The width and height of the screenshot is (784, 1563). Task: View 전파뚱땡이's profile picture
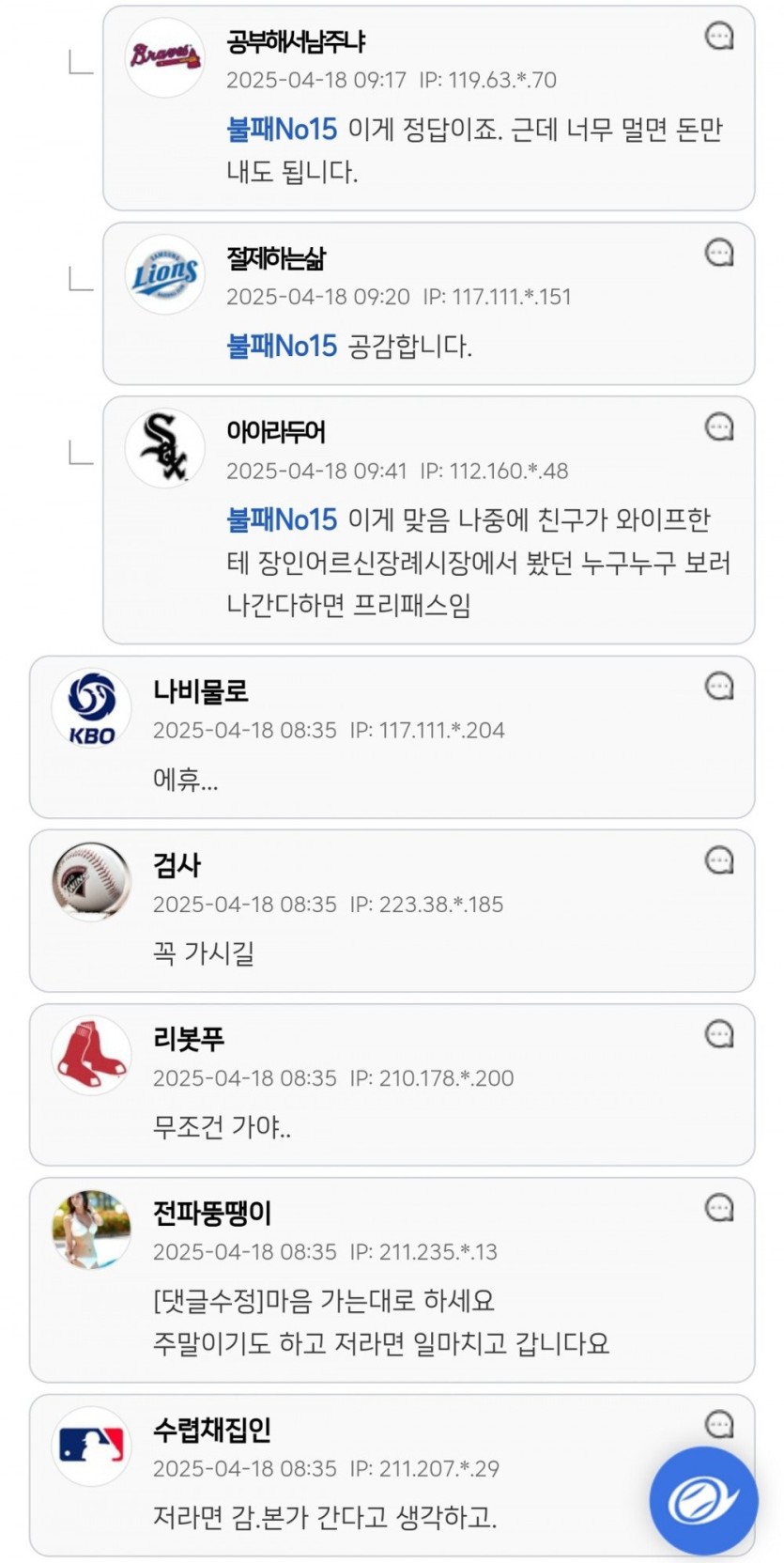click(x=91, y=1230)
